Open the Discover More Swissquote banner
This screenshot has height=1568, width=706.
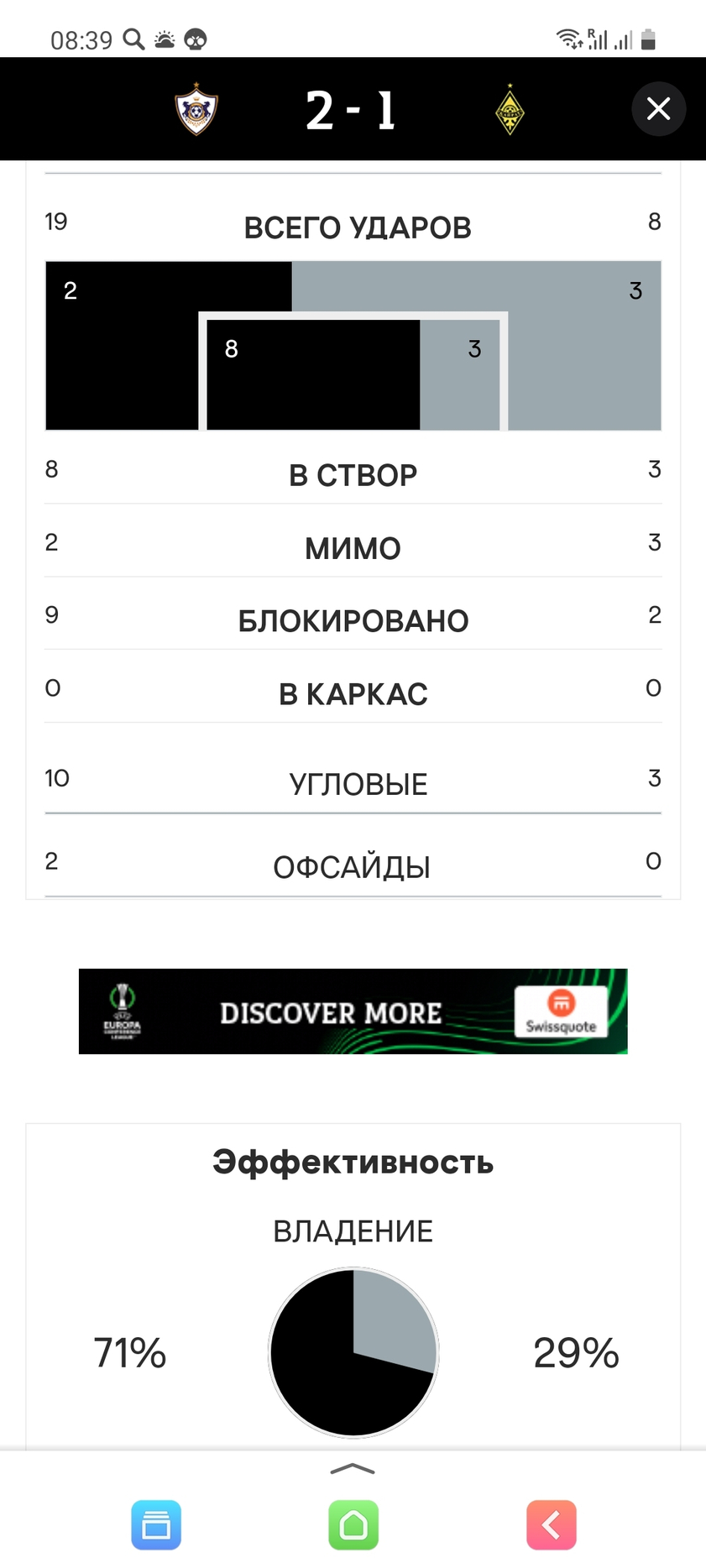coord(353,1011)
